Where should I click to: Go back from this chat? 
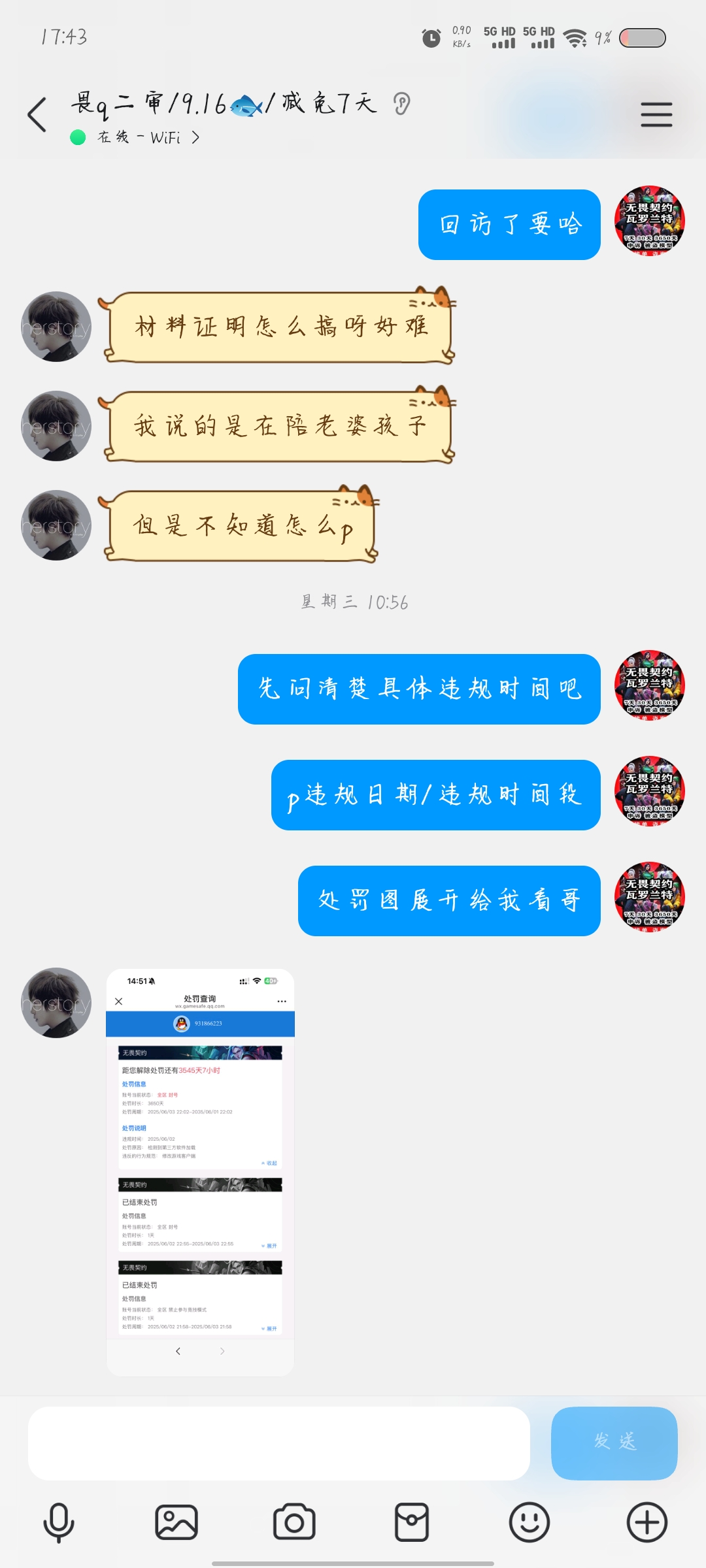(x=37, y=115)
